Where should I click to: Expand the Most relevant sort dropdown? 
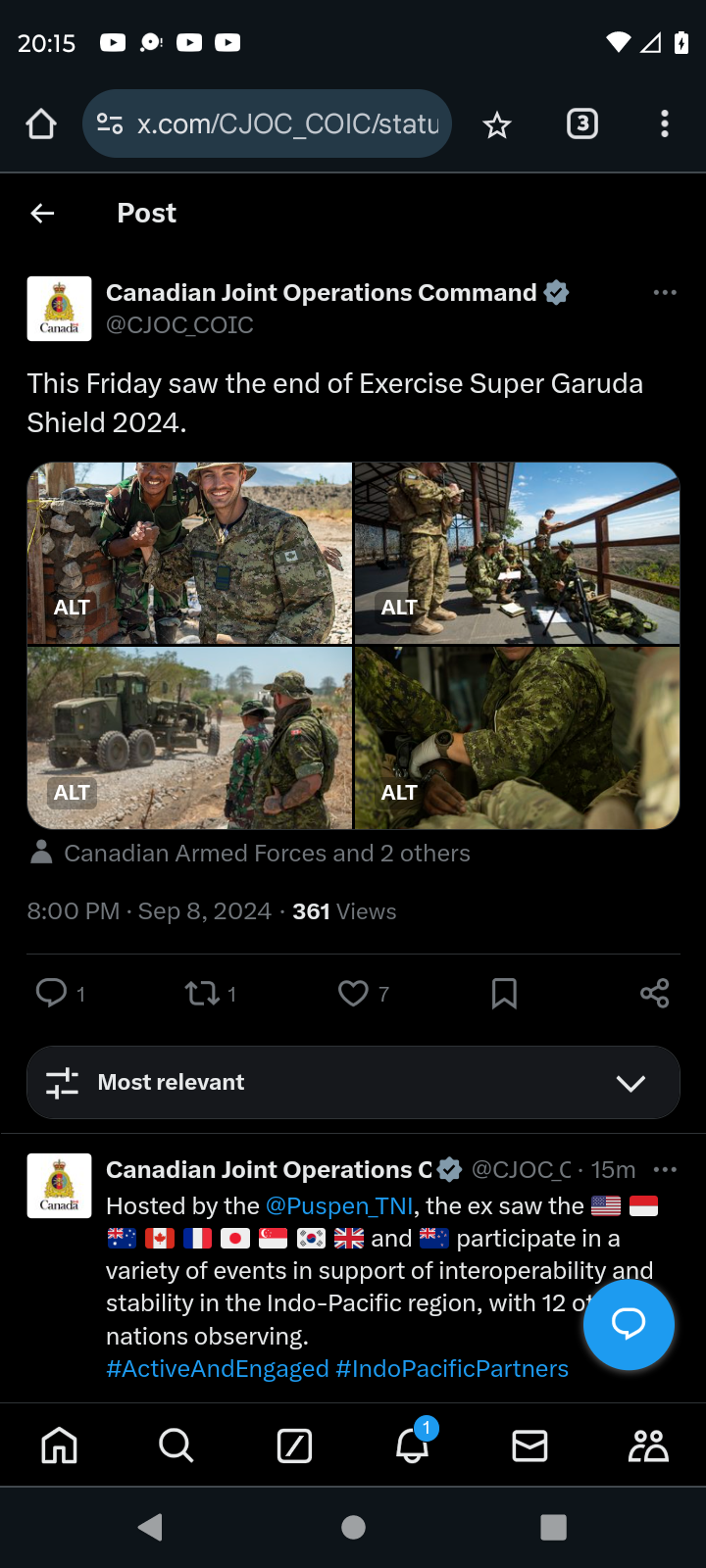pyautogui.click(x=353, y=1082)
